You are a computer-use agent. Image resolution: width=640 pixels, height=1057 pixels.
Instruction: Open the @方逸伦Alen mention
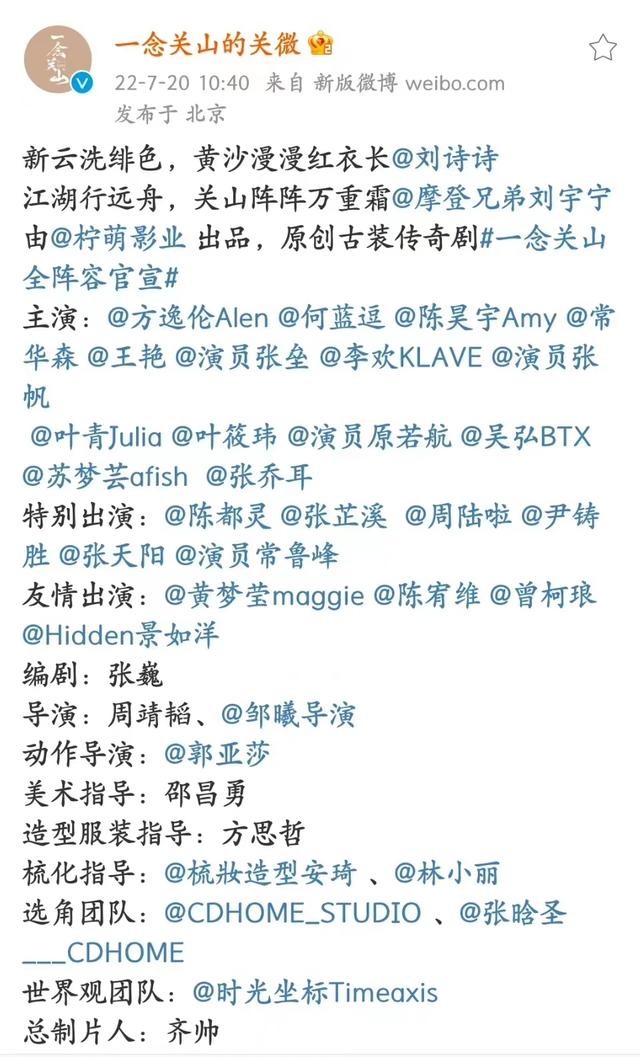coord(187,318)
